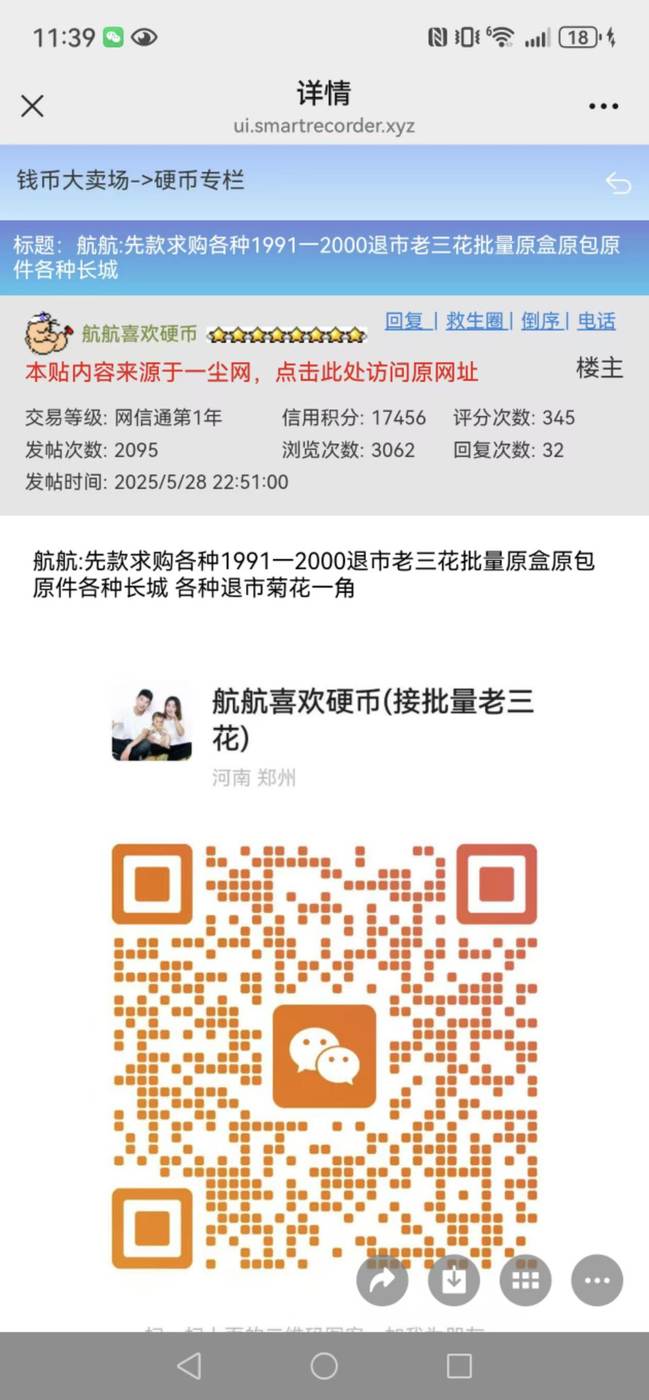Visit the original 一尘网 source link
This screenshot has height=1400, width=649.
(x=251, y=373)
